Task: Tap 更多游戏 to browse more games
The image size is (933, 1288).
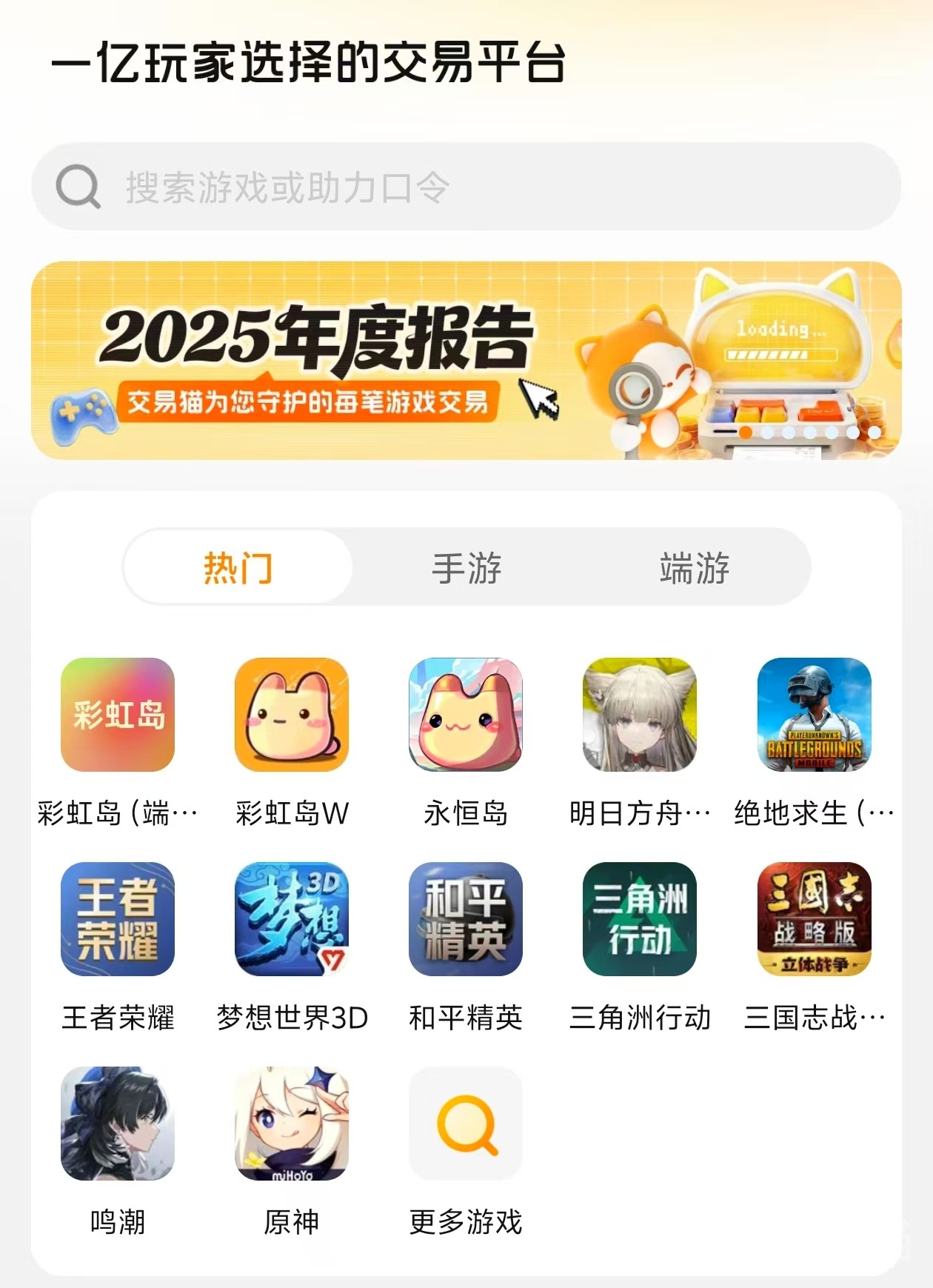Action: click(466, 1124)
